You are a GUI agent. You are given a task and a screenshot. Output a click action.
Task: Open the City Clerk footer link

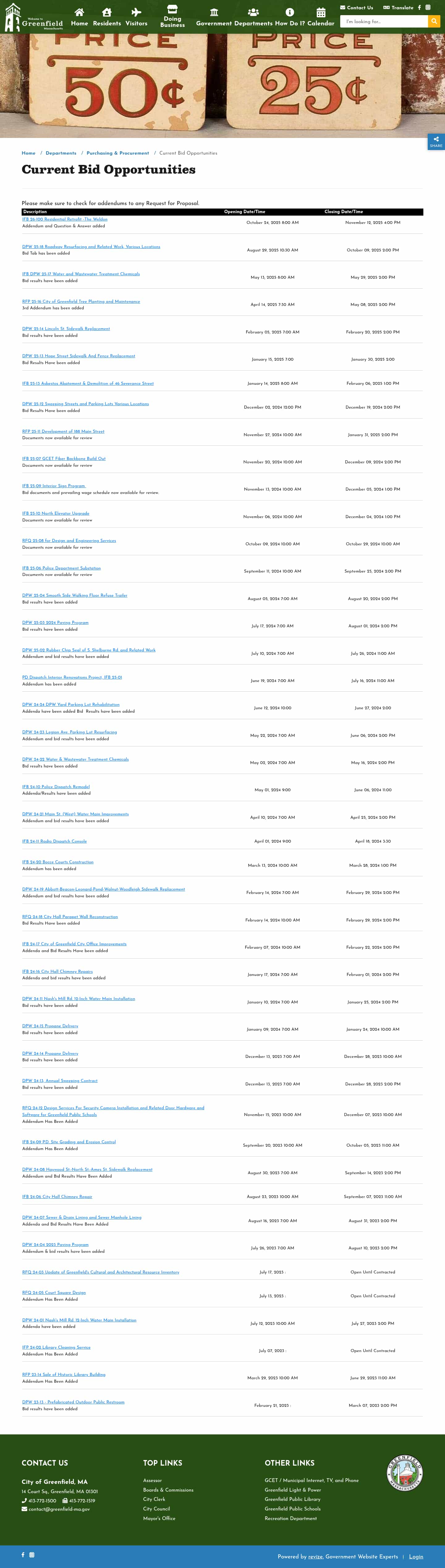[155, 1499]
